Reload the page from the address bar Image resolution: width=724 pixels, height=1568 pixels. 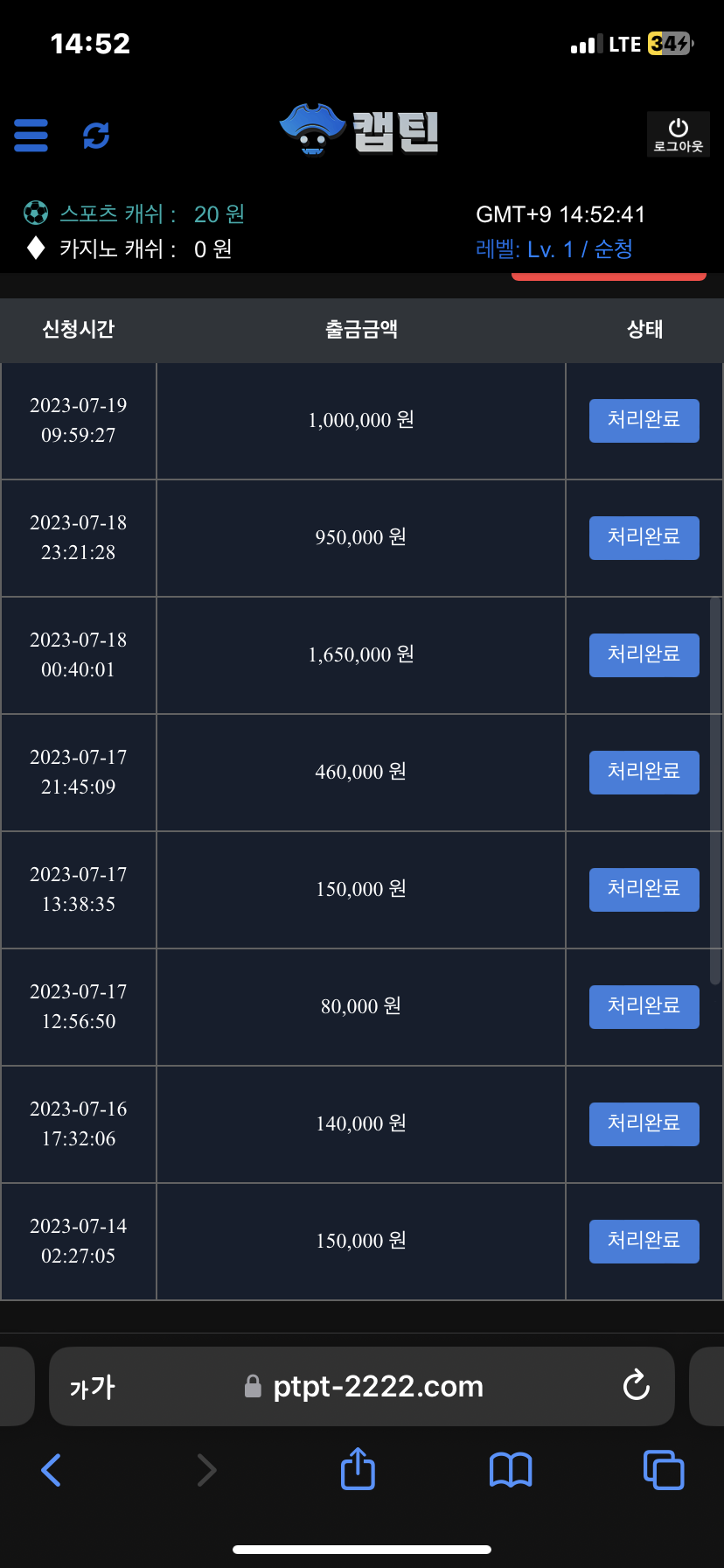pos(636,1385)
